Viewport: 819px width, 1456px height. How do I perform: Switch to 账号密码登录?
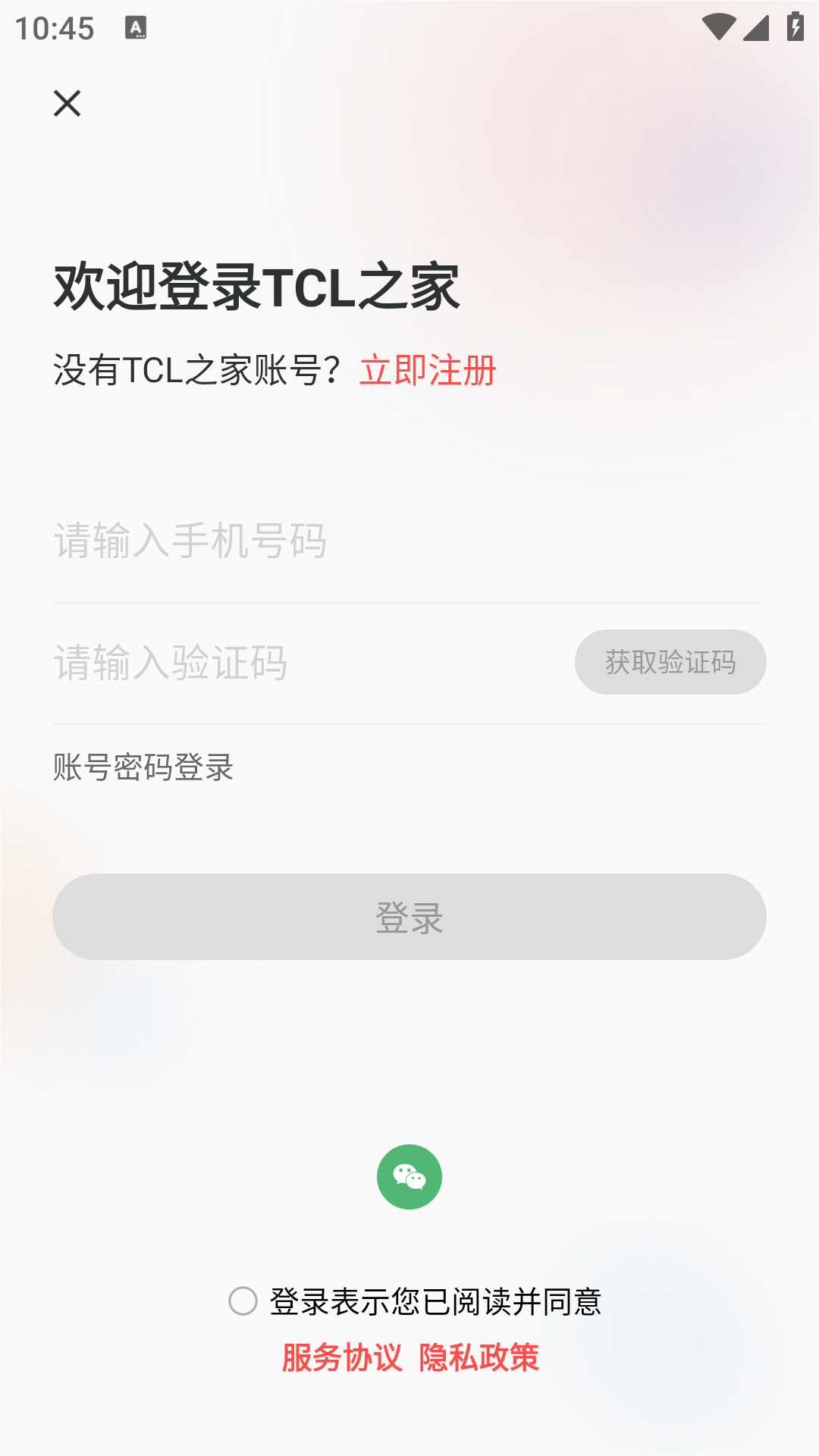[x=143, y=767]
